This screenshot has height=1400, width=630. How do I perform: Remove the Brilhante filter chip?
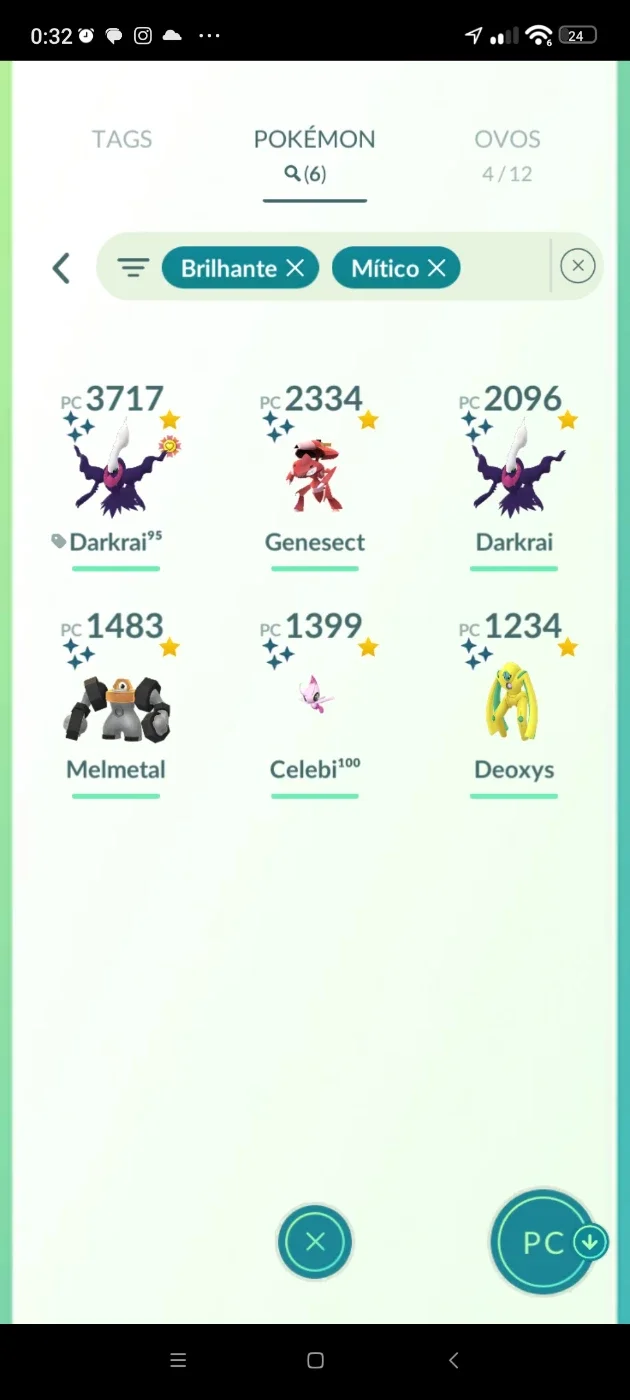point(294,268)
